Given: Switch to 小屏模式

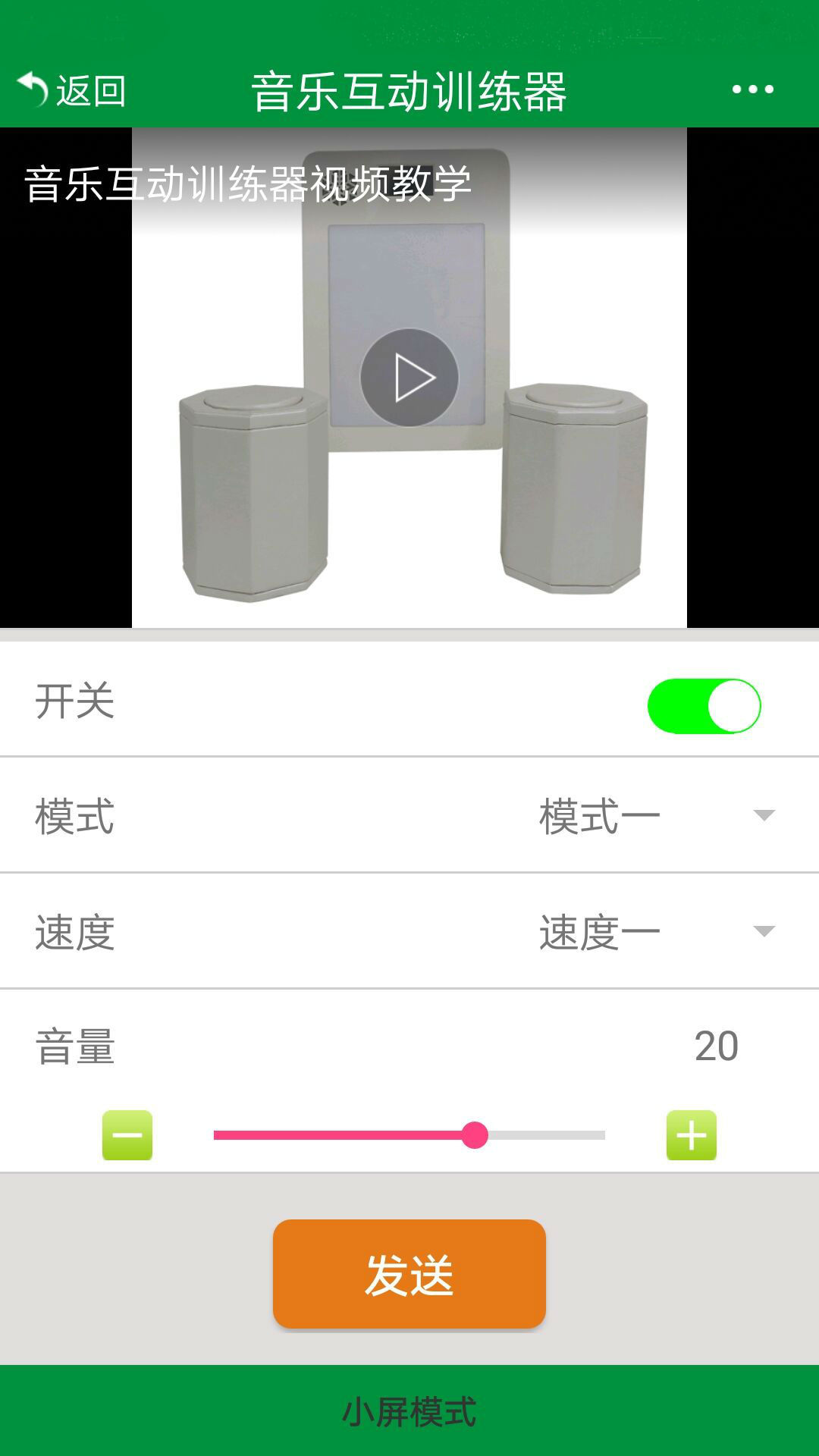Looking at the screenshot, I should (409, 1411).
